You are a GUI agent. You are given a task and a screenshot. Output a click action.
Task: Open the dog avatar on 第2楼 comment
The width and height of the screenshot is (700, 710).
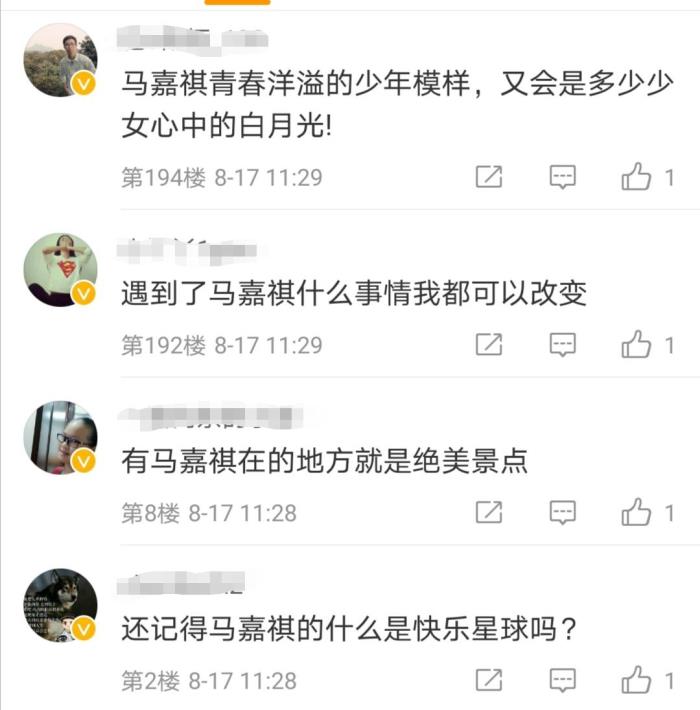click(60, 606)
